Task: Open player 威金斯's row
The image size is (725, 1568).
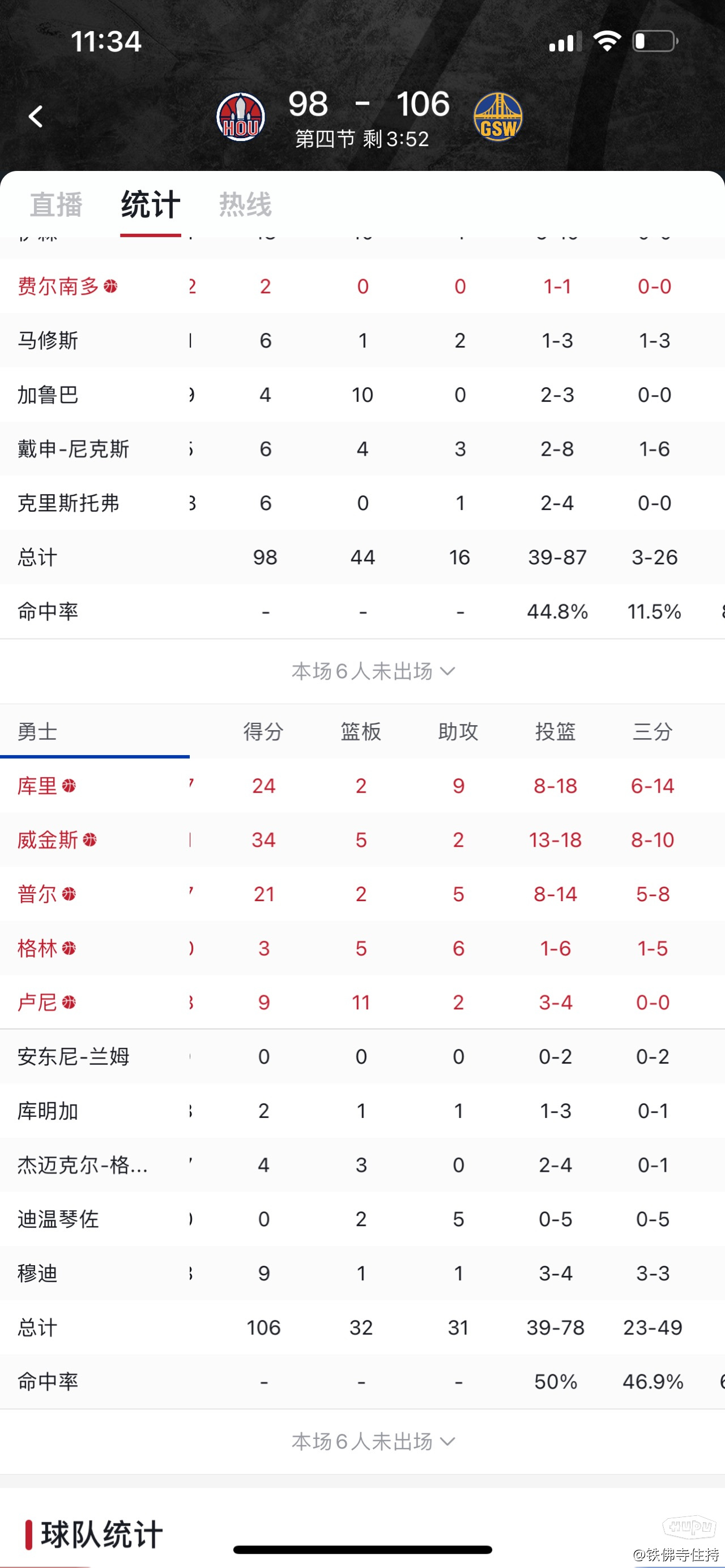Action: coord(362,839)
